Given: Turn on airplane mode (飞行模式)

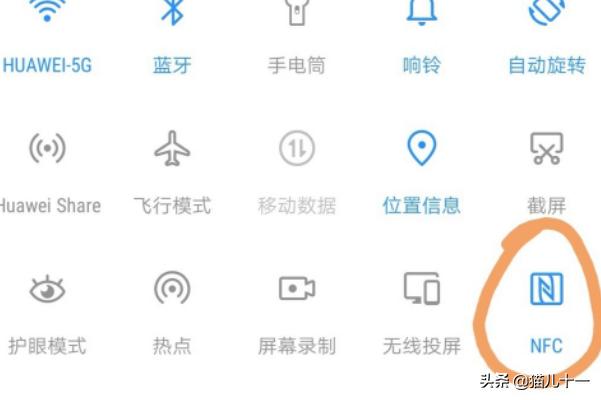Looking at the screenshot, I should click(x=172, y=150).
